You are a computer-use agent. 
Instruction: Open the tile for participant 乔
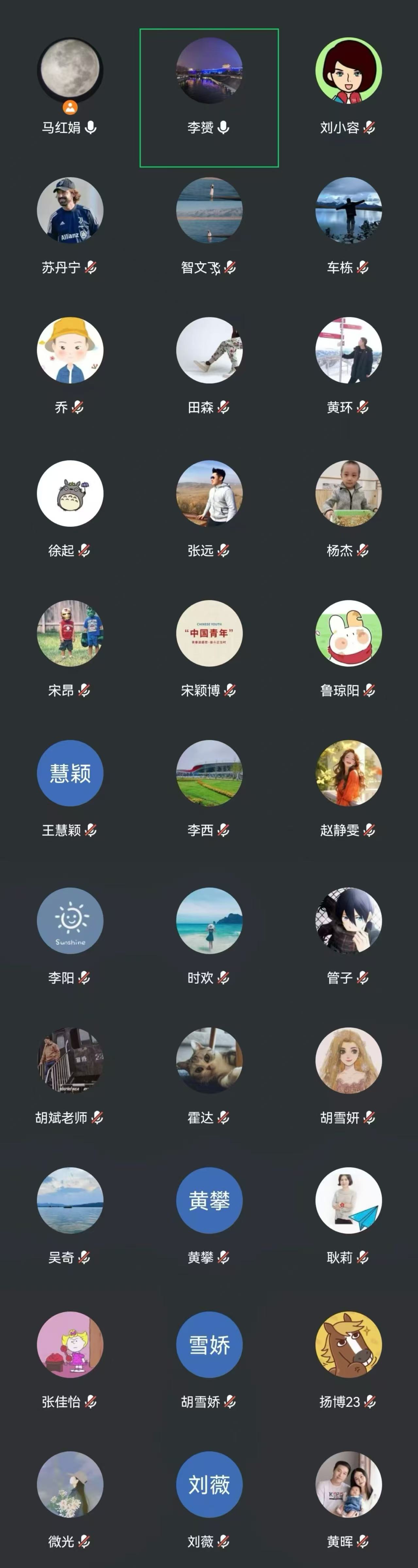coord(70,350)
